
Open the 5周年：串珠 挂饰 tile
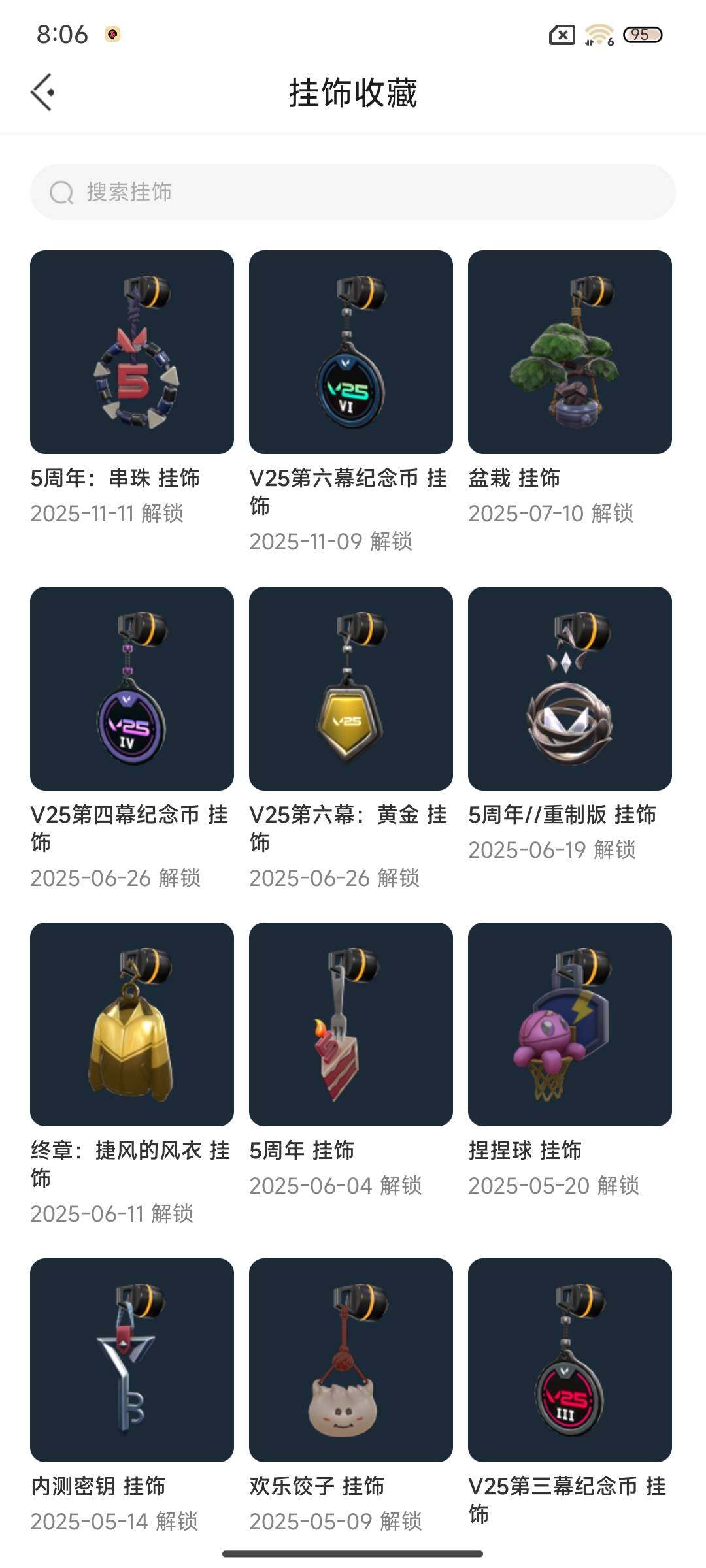pyautogui.click(x=132, y=352)
